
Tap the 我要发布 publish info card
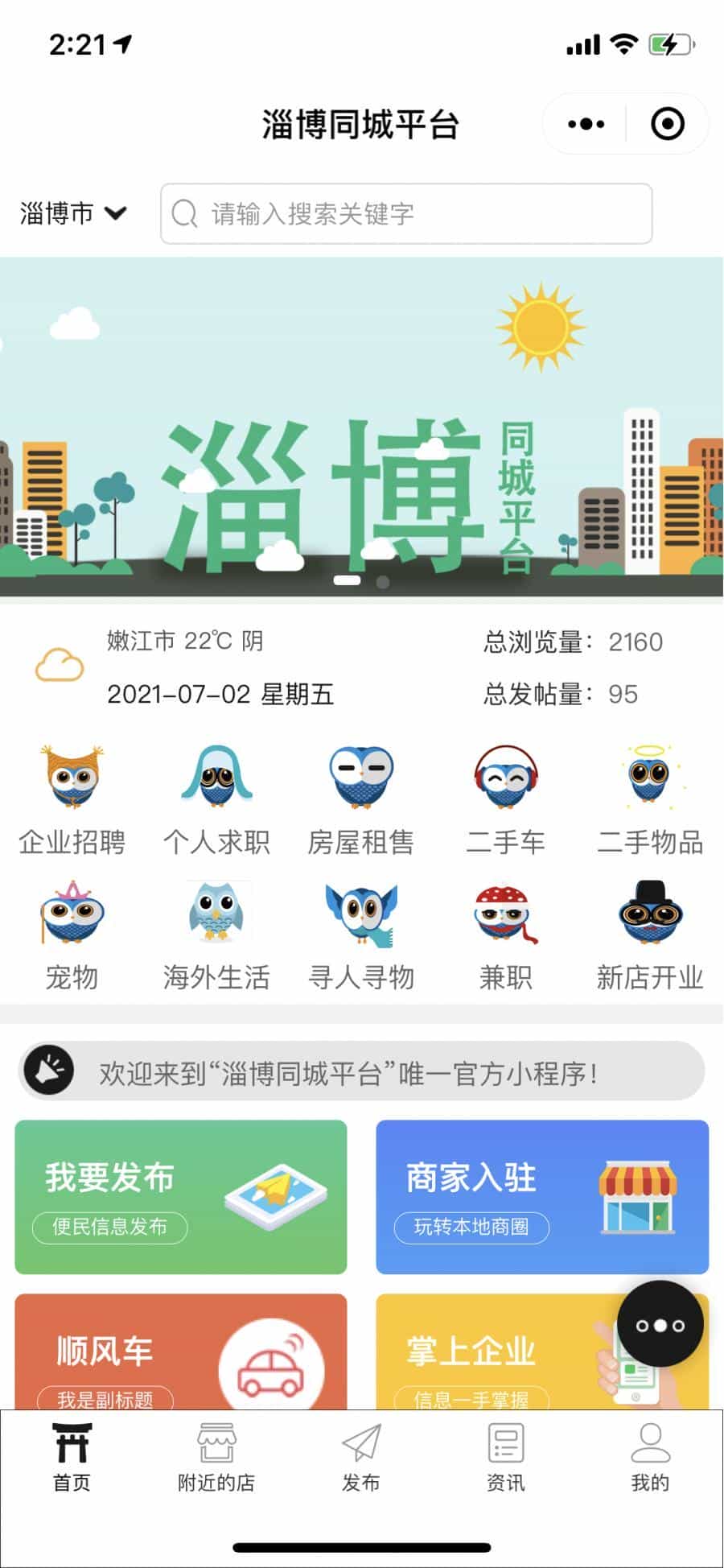click(180, 1197)
